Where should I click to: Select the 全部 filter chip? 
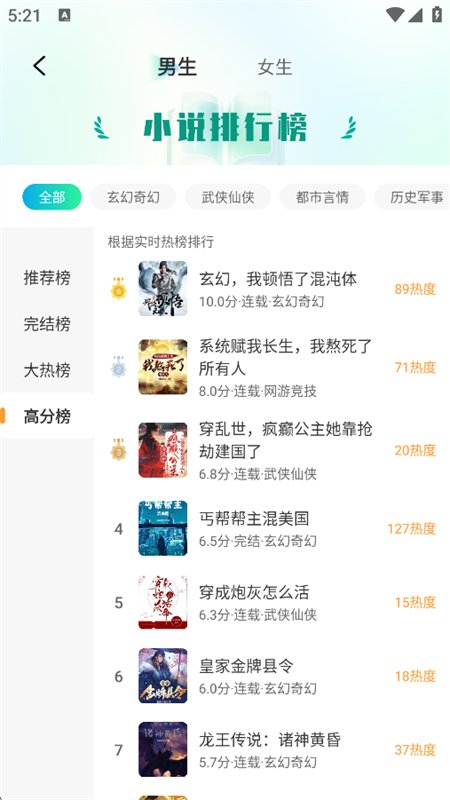click(52, 197)
